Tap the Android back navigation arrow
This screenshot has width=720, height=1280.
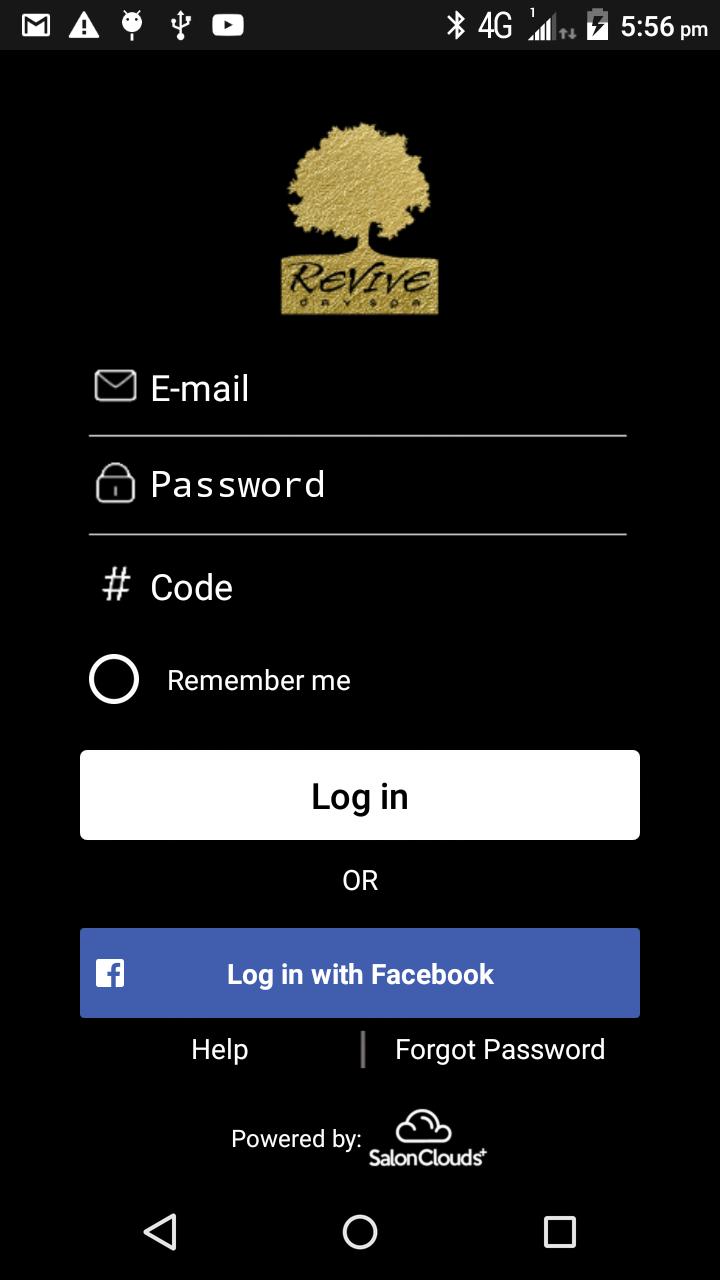click(x=161, y=1231)
